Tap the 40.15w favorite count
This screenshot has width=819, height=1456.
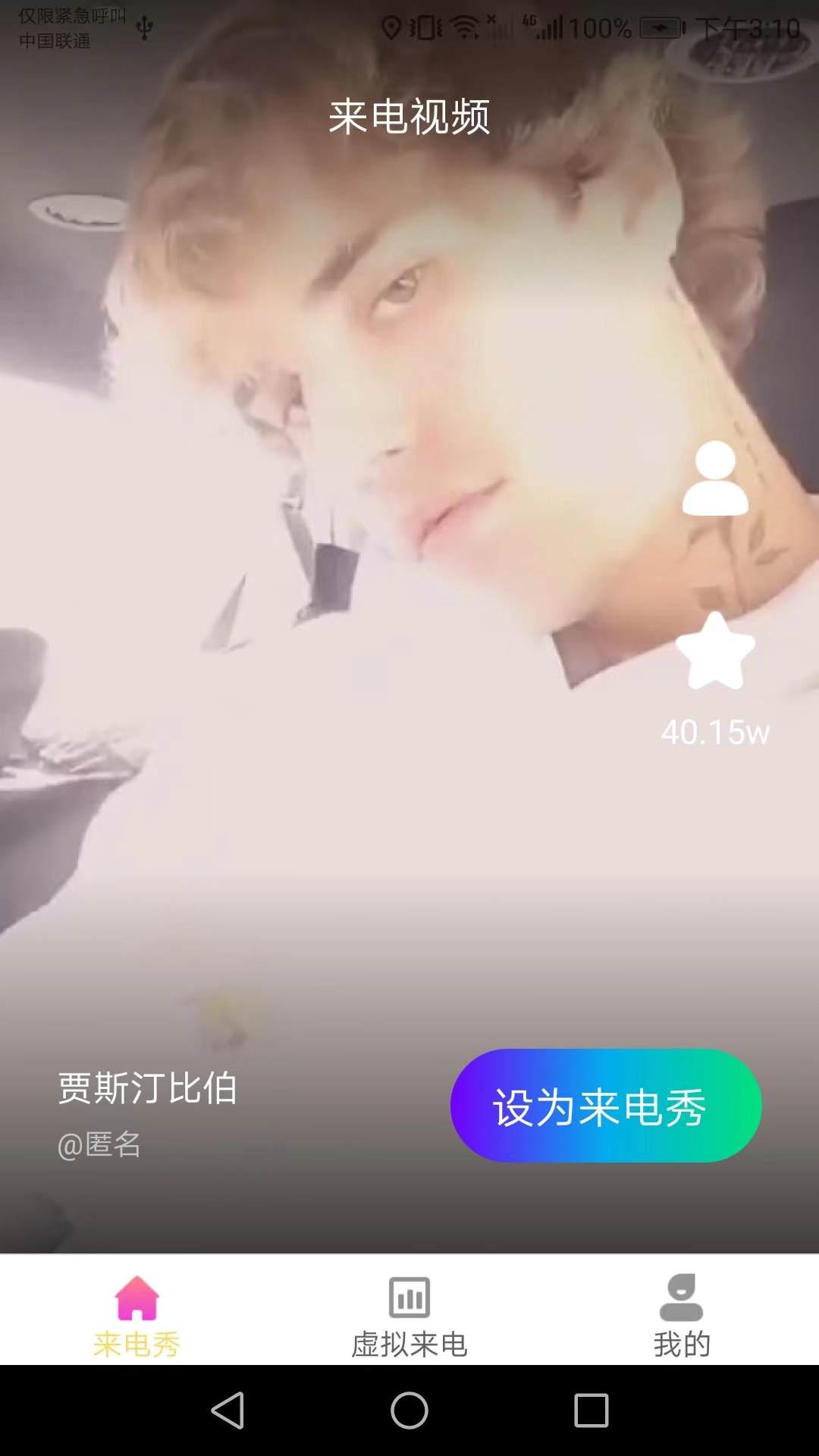coord(715,732)
